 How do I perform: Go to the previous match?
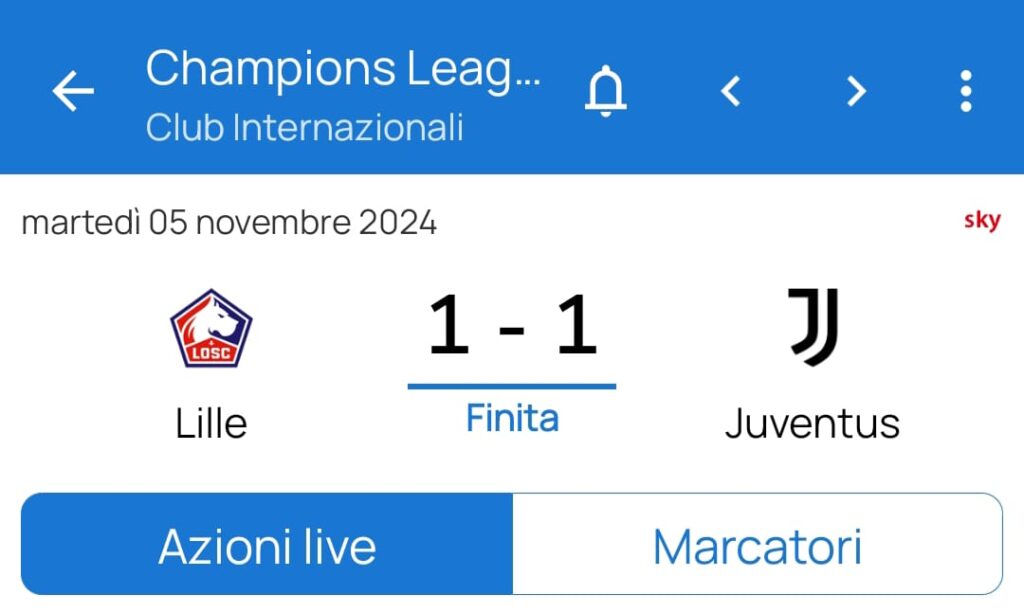coord(731,91)
